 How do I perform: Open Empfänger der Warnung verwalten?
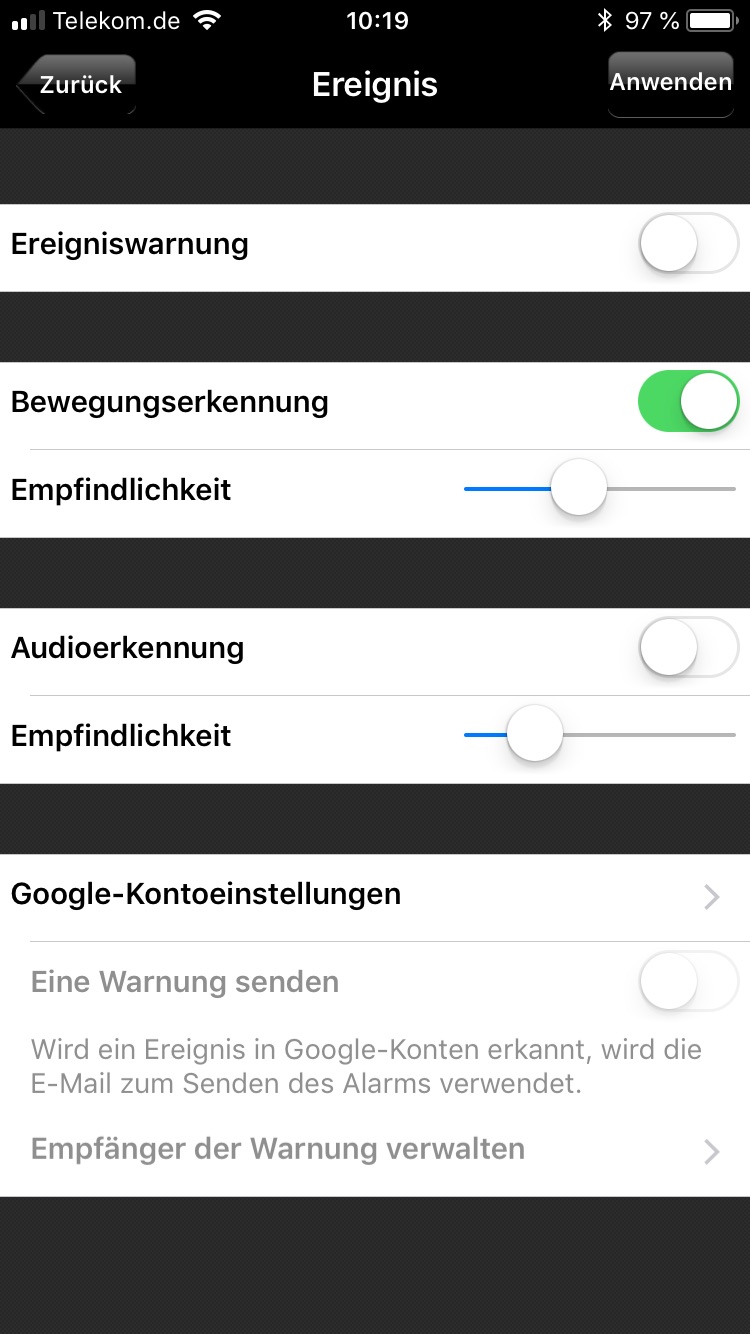coord(374,1150)
